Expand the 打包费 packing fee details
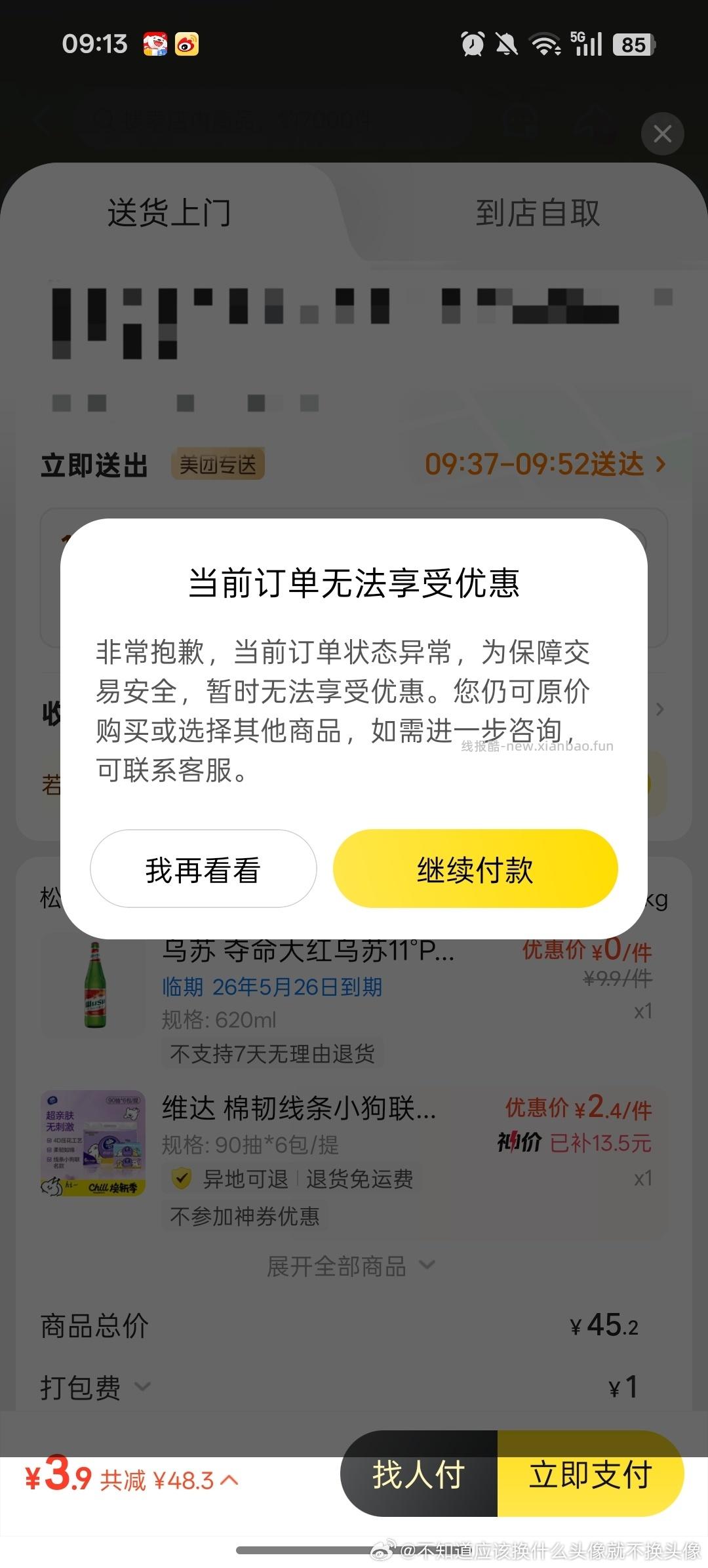This screenshot has height=1568, width=708. tap(142, 1387)
